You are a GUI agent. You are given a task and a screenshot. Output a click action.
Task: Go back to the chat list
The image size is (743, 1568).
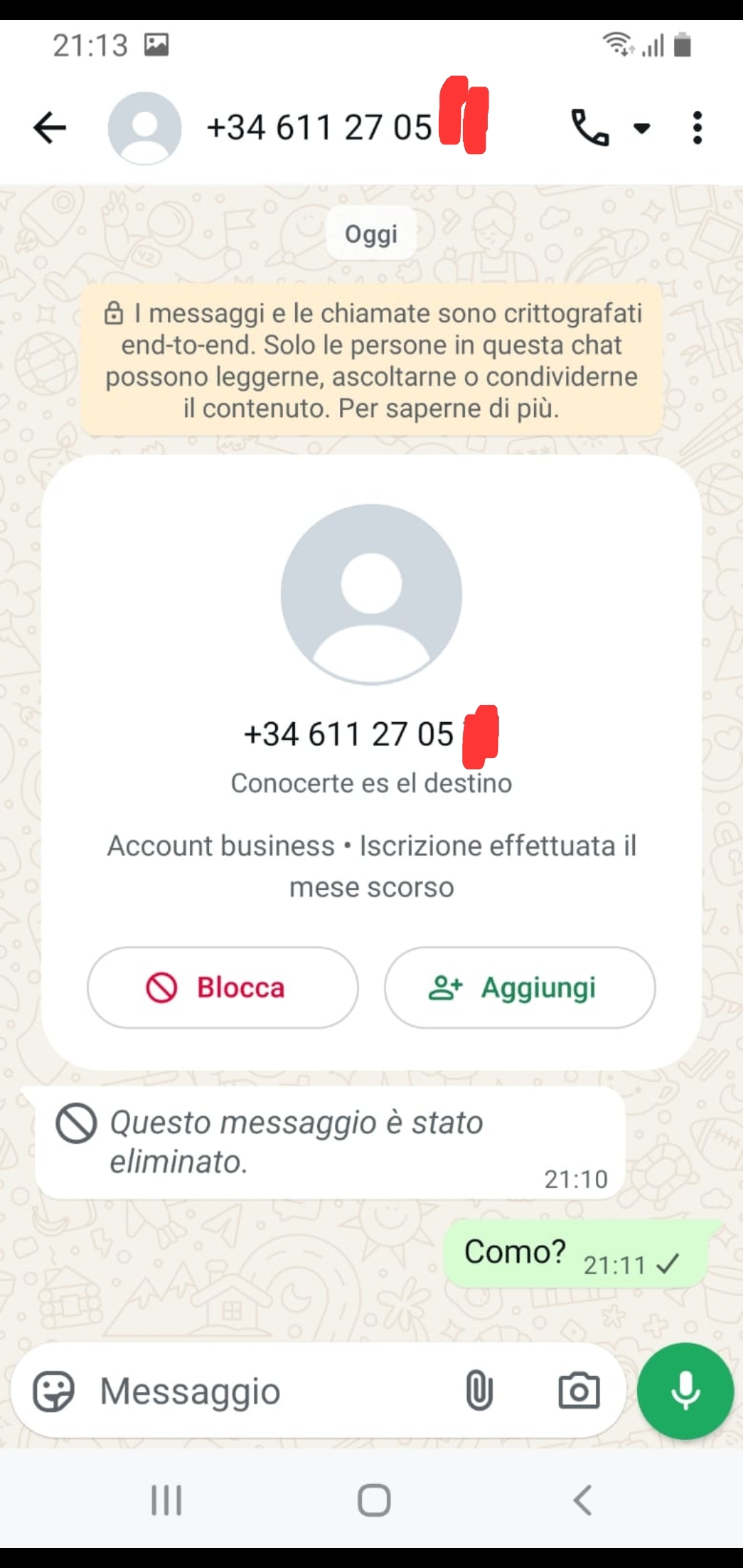pos(50,128)
